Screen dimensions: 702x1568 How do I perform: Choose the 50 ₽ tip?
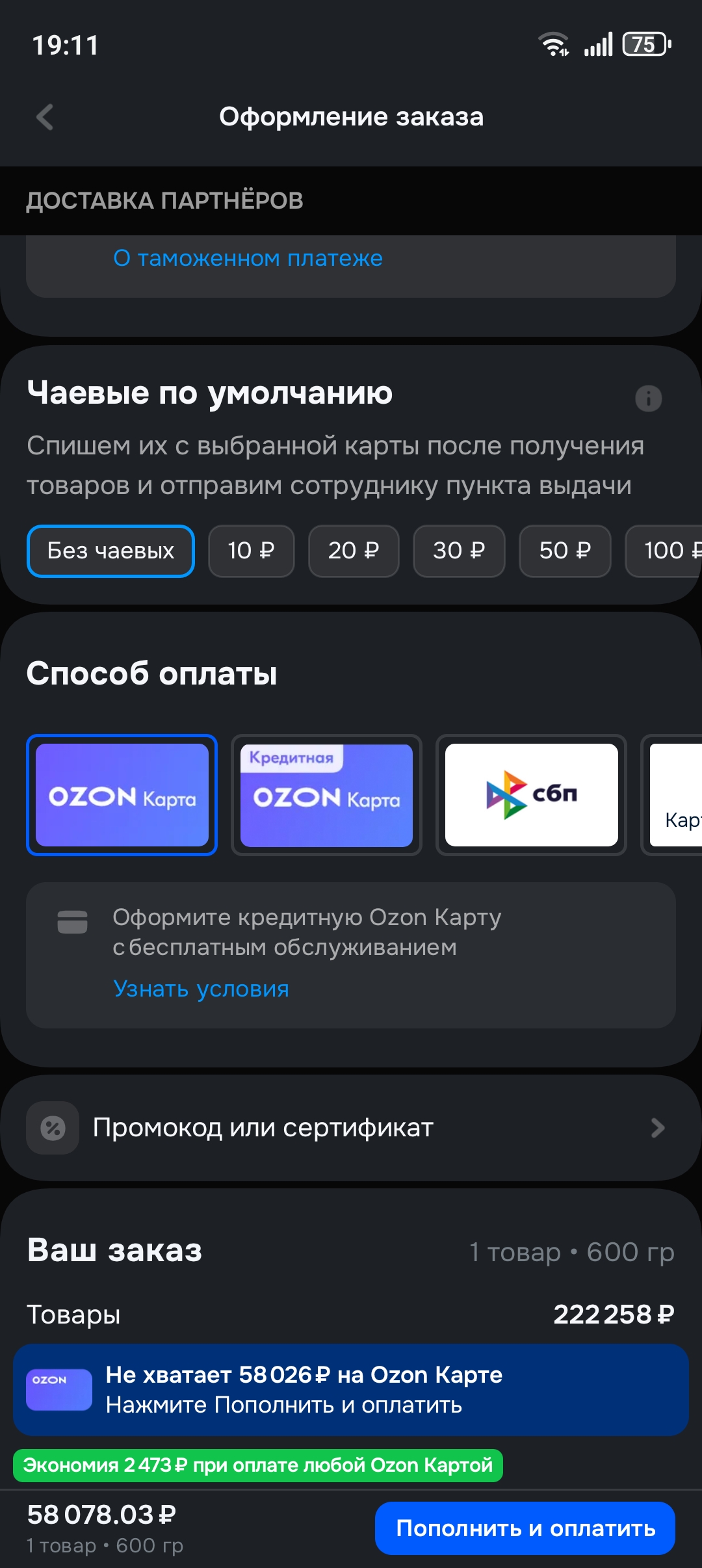click(x=564, y=551)
